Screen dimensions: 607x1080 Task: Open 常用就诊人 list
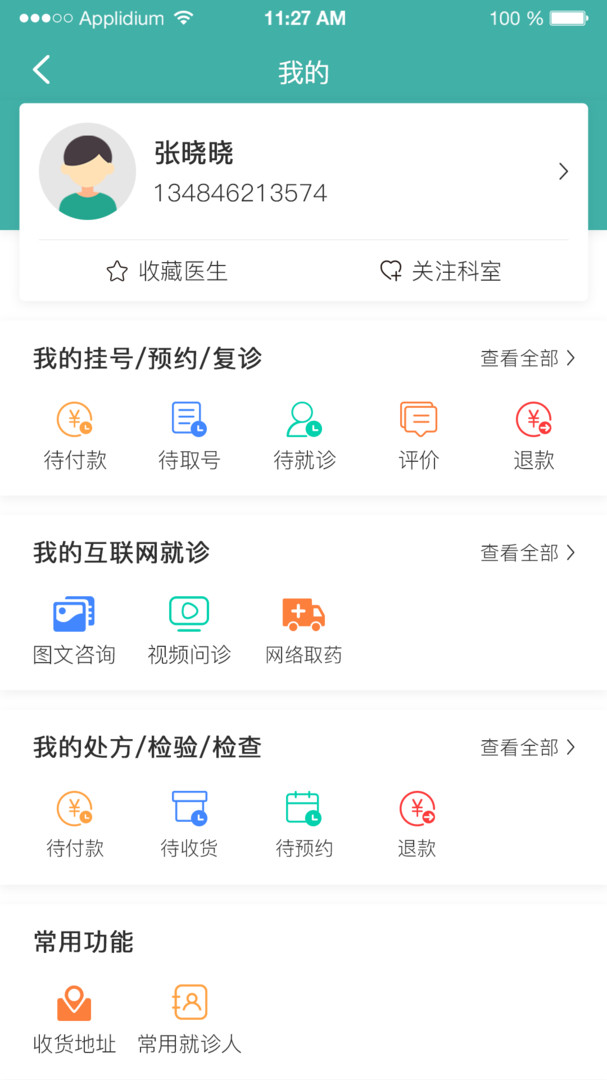pos(189,1019)
